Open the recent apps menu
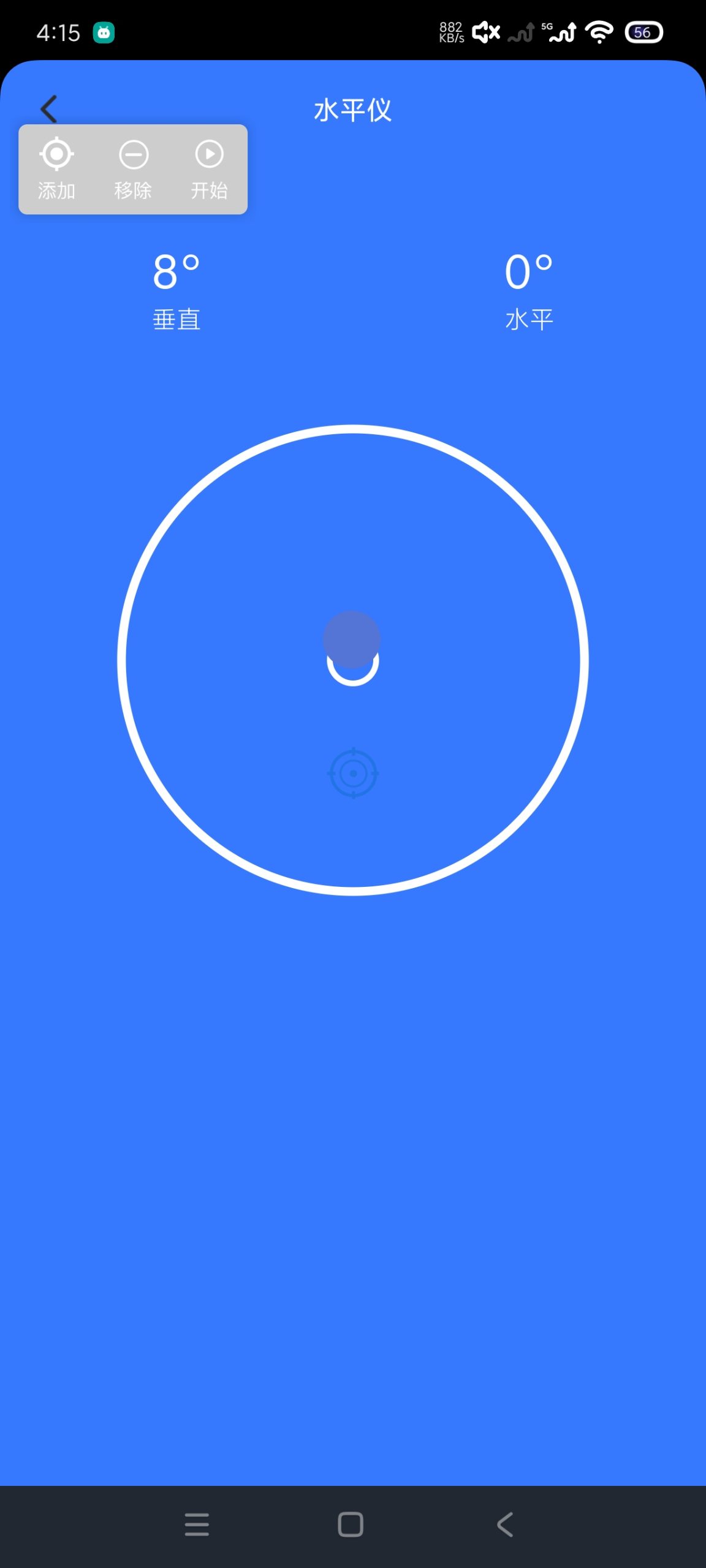The width and height of the screenshot is (706, 1568). (197, 1525)
